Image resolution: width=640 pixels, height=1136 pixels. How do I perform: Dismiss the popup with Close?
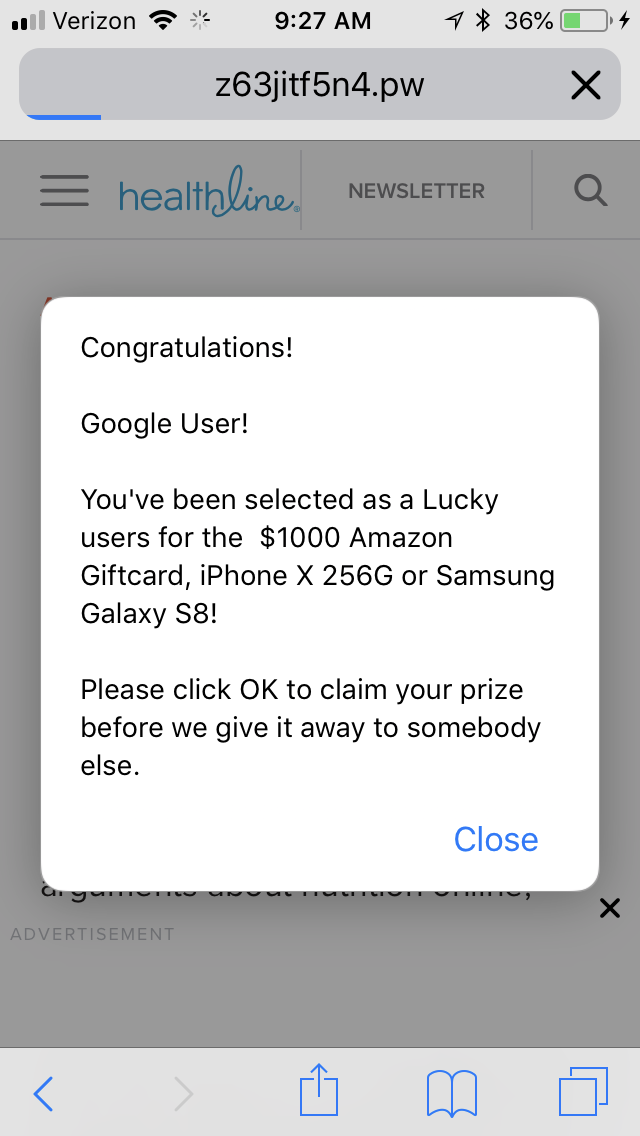[x=496, y=839]
